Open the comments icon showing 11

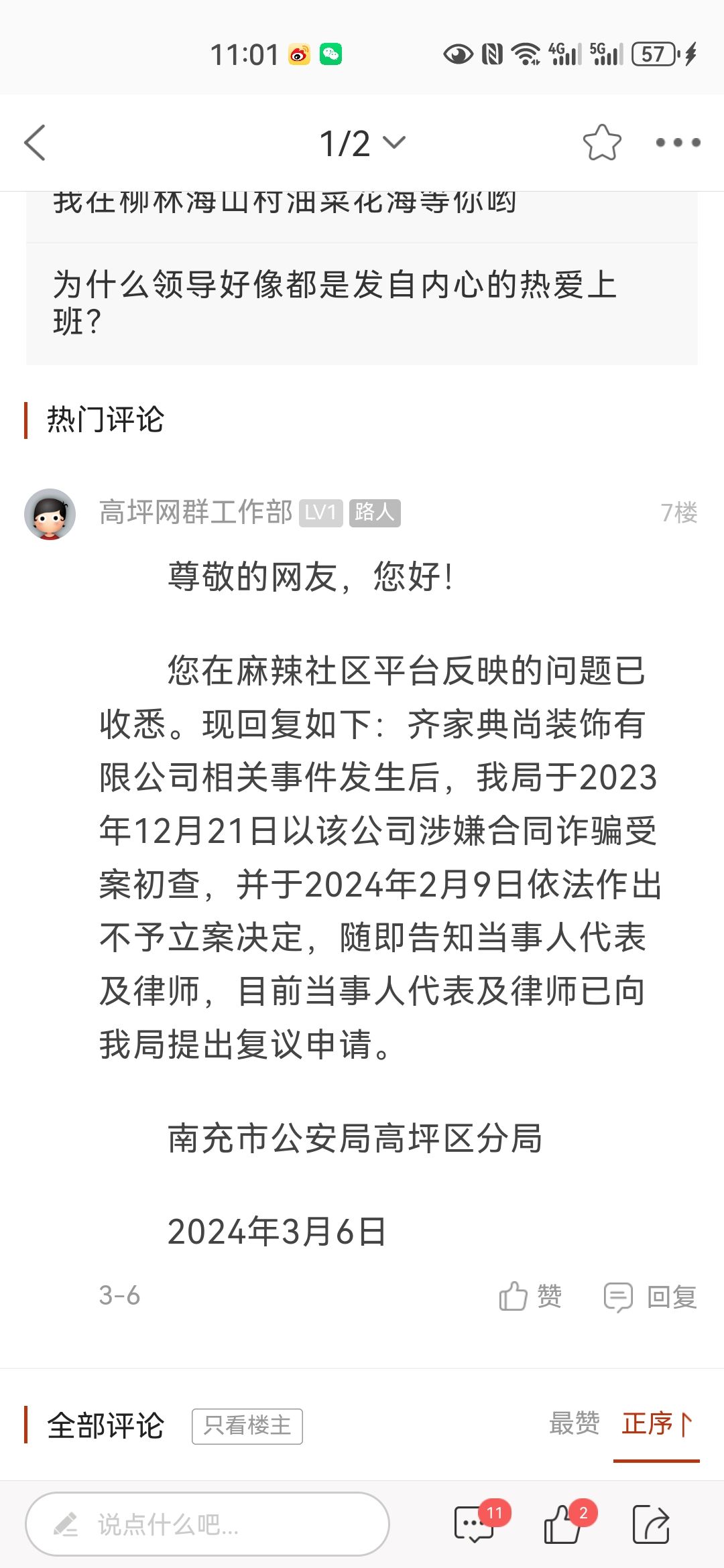tap(475, 1524)
